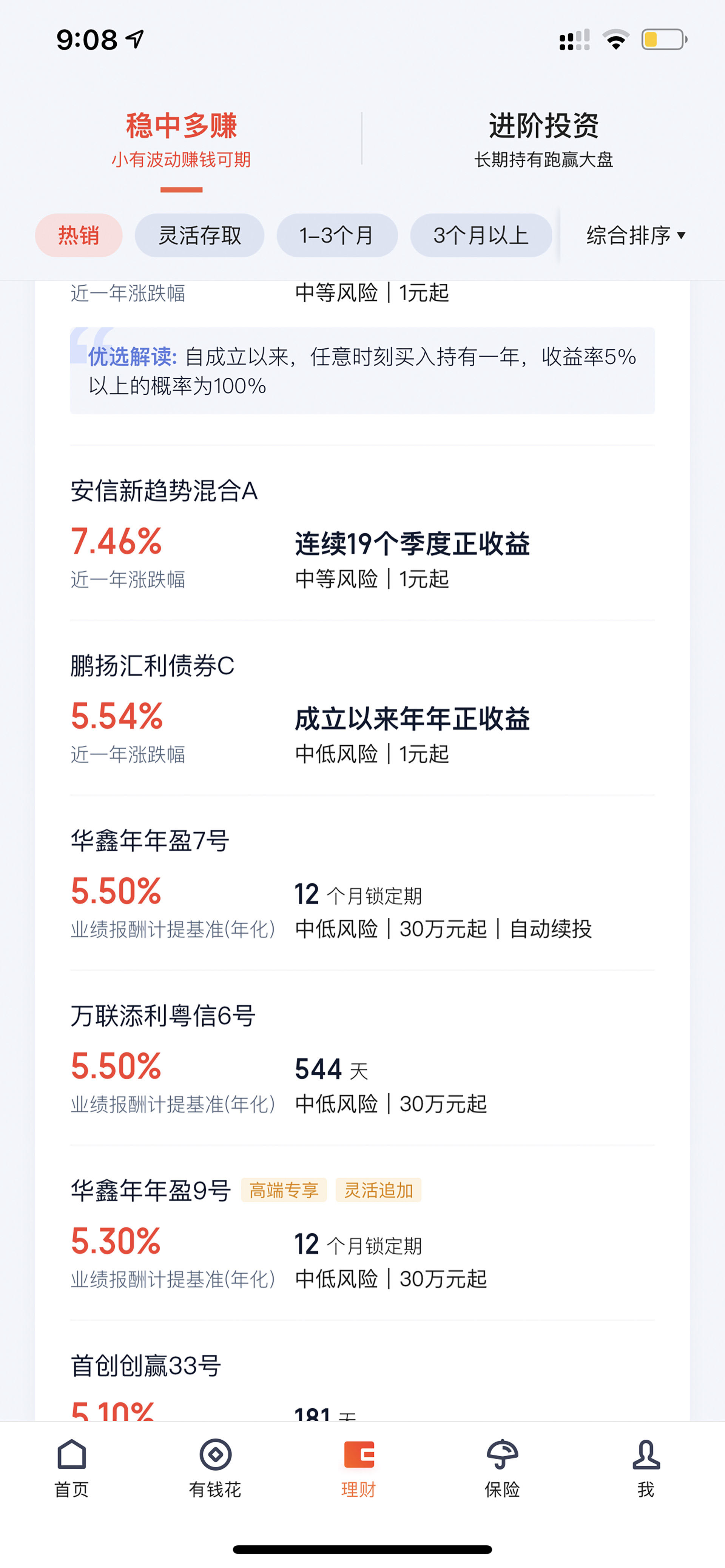View 鹏扬汇利债券C product
The height and width of the screenshot is (1568, 725).
pyautogui.click(x=362, y=708)
